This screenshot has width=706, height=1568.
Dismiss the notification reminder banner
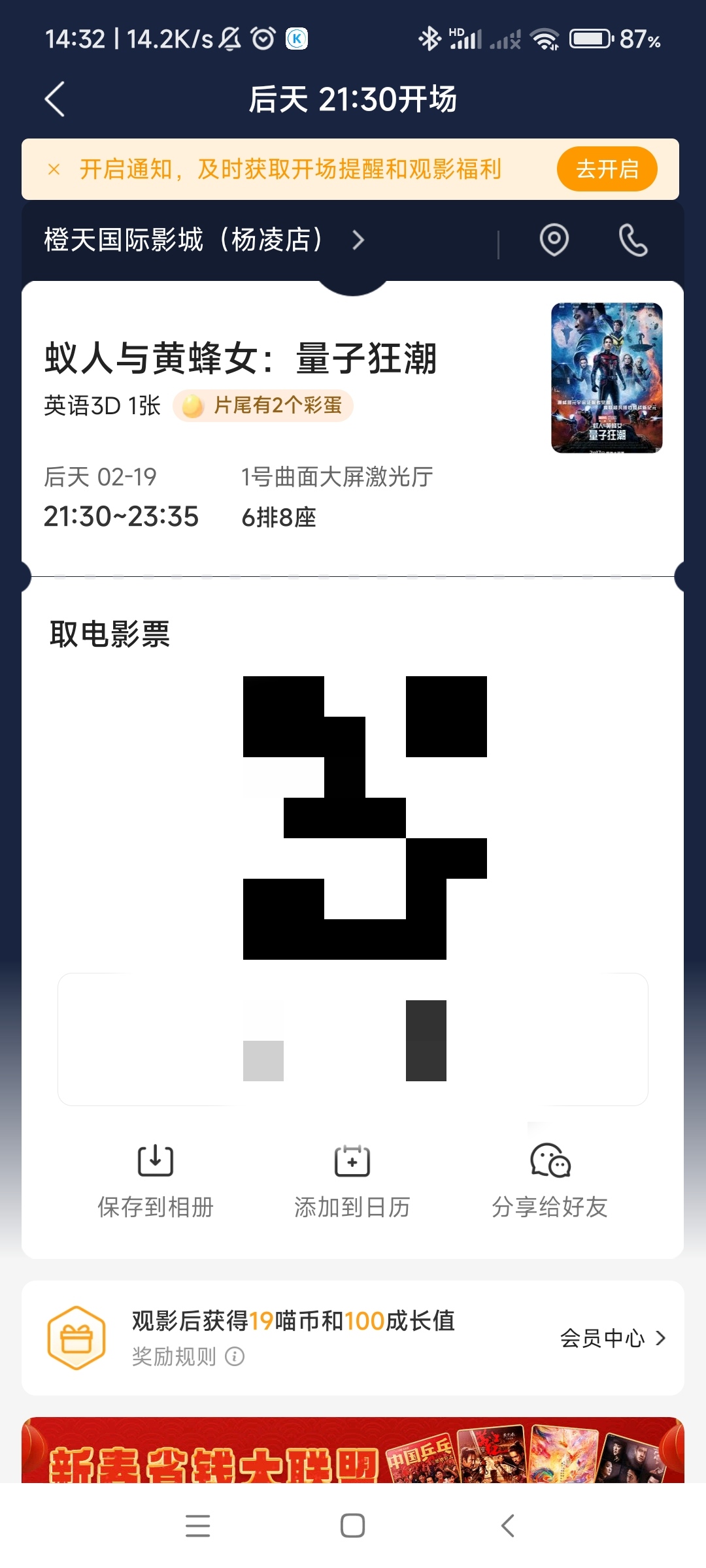(x=54, y=170)
